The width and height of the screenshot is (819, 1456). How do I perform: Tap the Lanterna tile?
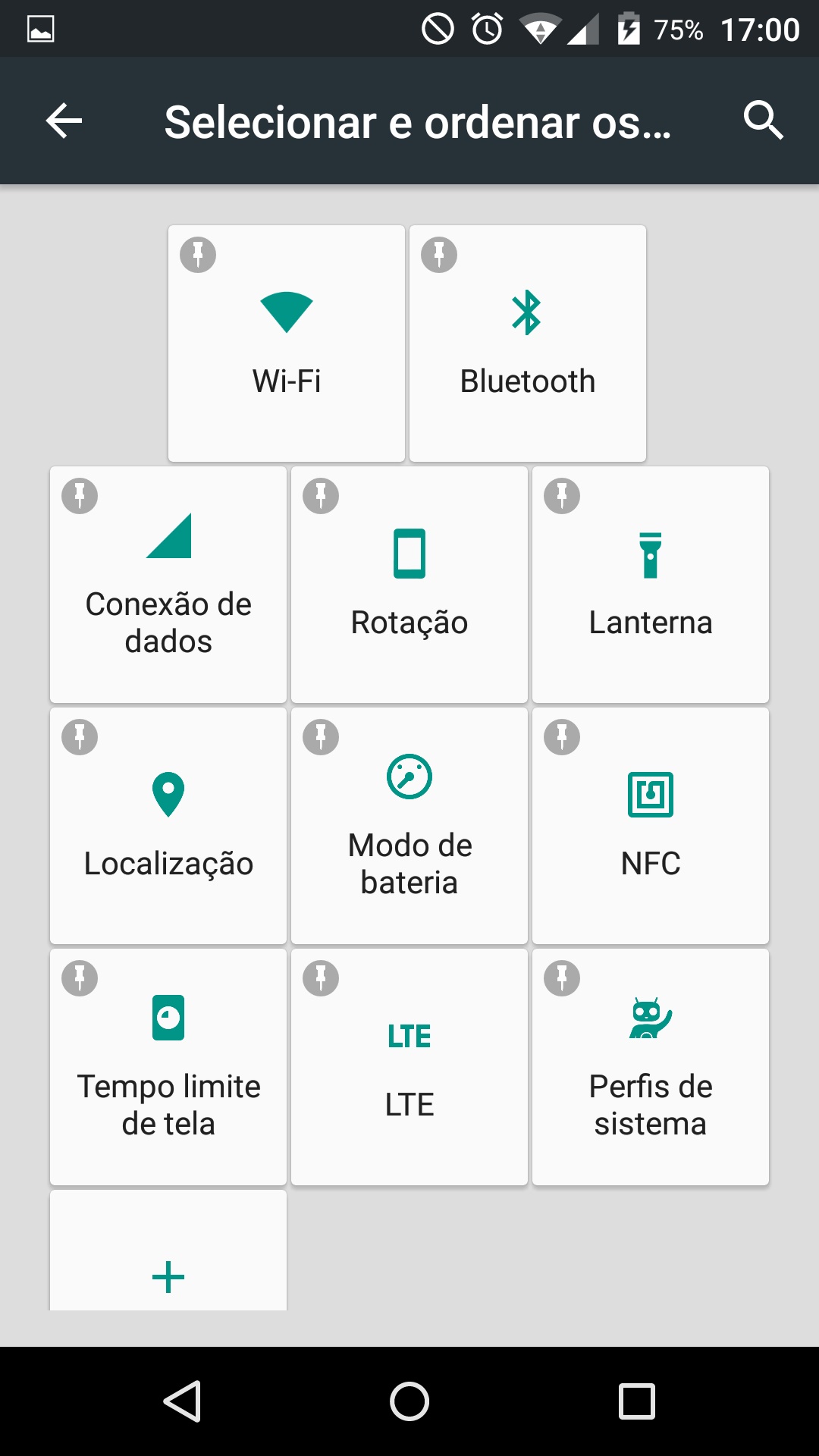click(651, 585)
